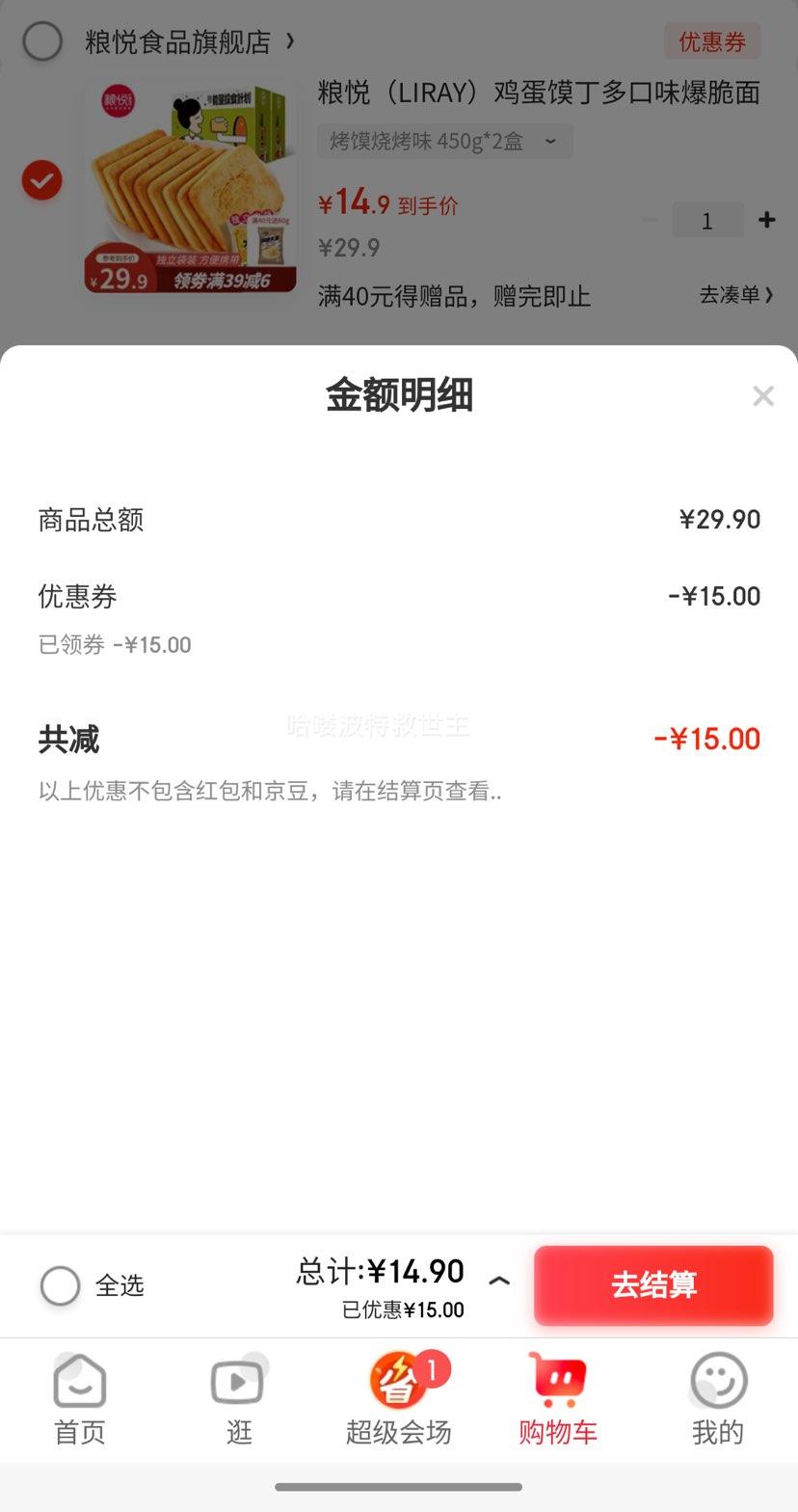Follow the 去凑单 link
The height and width of the screenshot is (1512, 798).
[x=736, y=295]
